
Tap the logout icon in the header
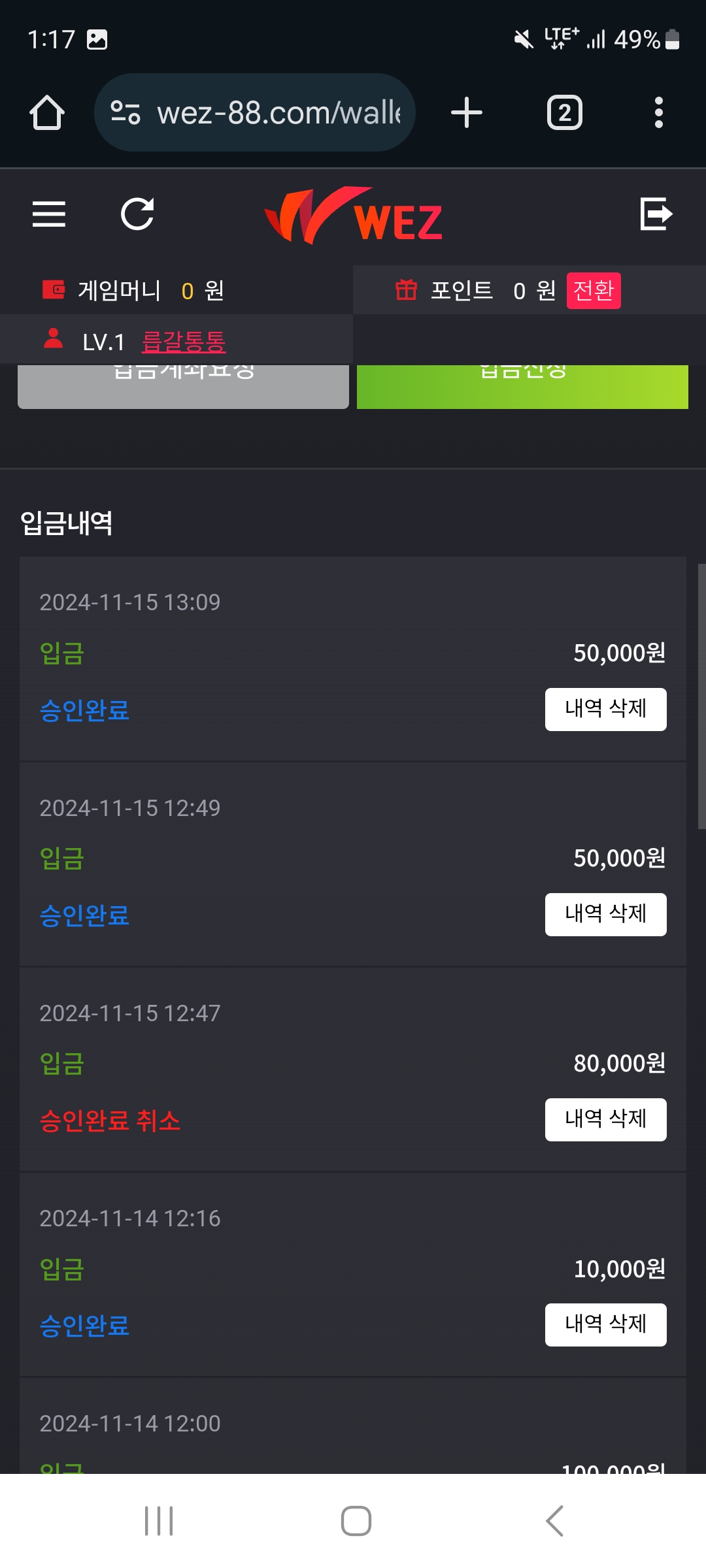coord(656,214)
